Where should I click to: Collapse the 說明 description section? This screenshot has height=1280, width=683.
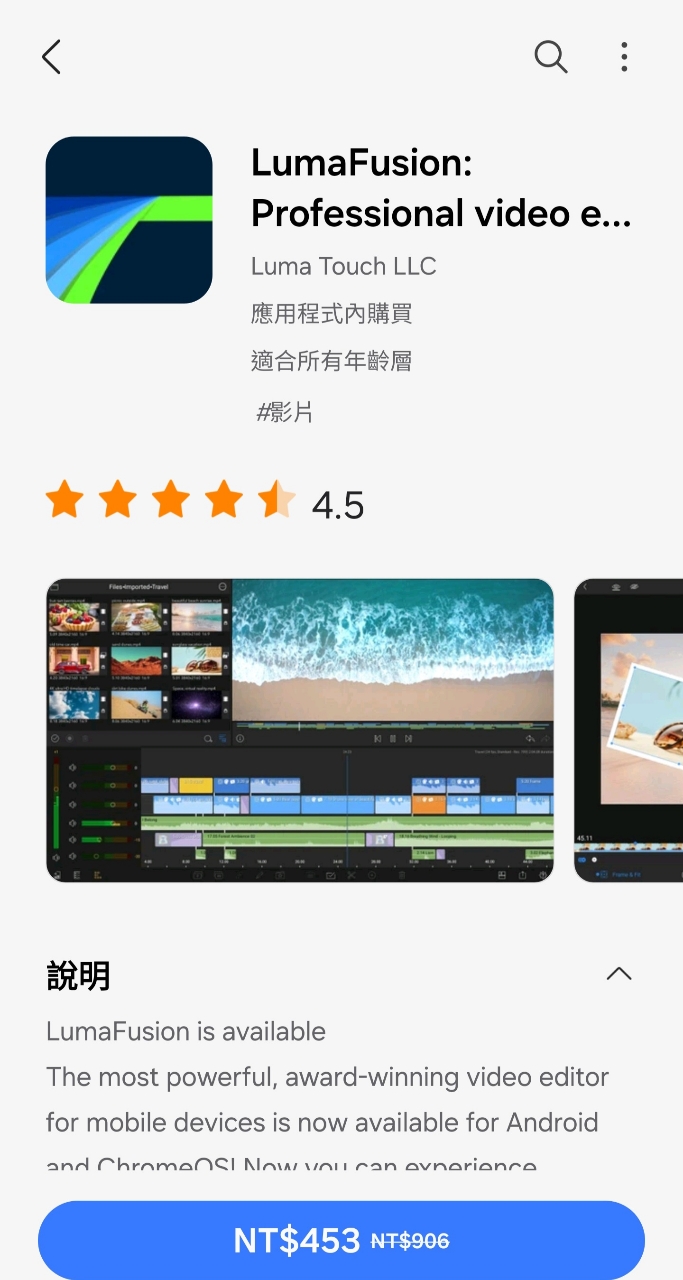click(x=619, y=974)
